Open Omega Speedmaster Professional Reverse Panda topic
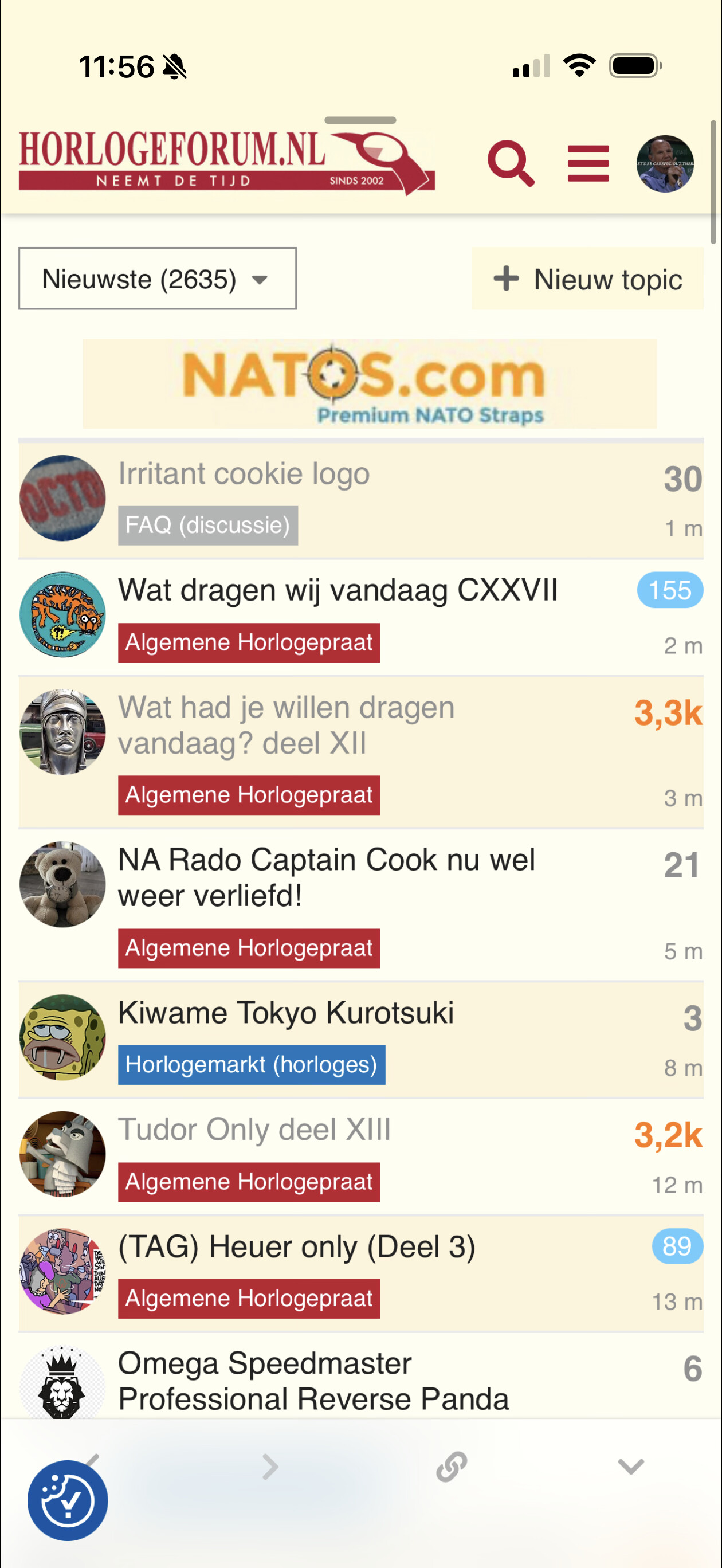The image size is (722, 1568). pyautogui.click(x=313, y=1381)
